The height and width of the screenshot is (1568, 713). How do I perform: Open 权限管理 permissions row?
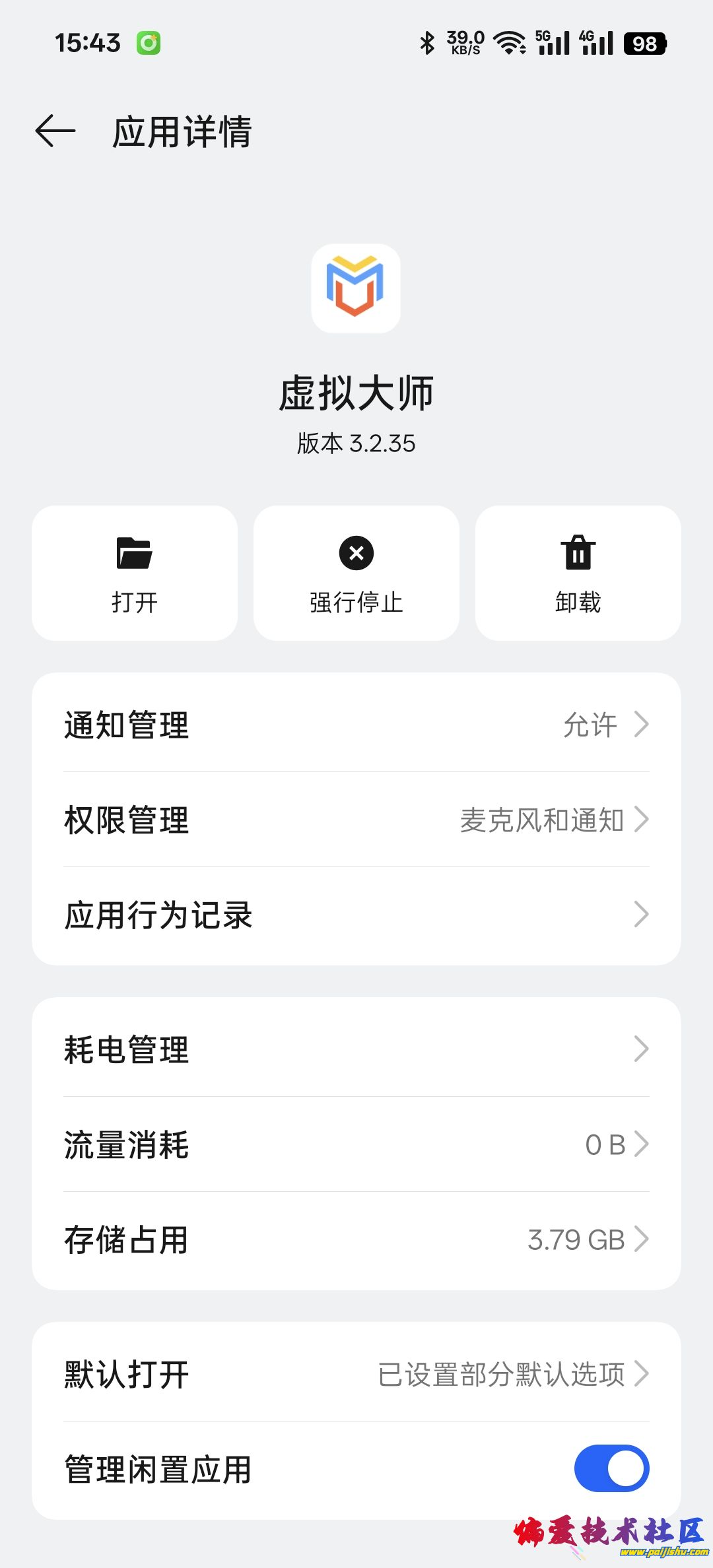coord(356,820)
